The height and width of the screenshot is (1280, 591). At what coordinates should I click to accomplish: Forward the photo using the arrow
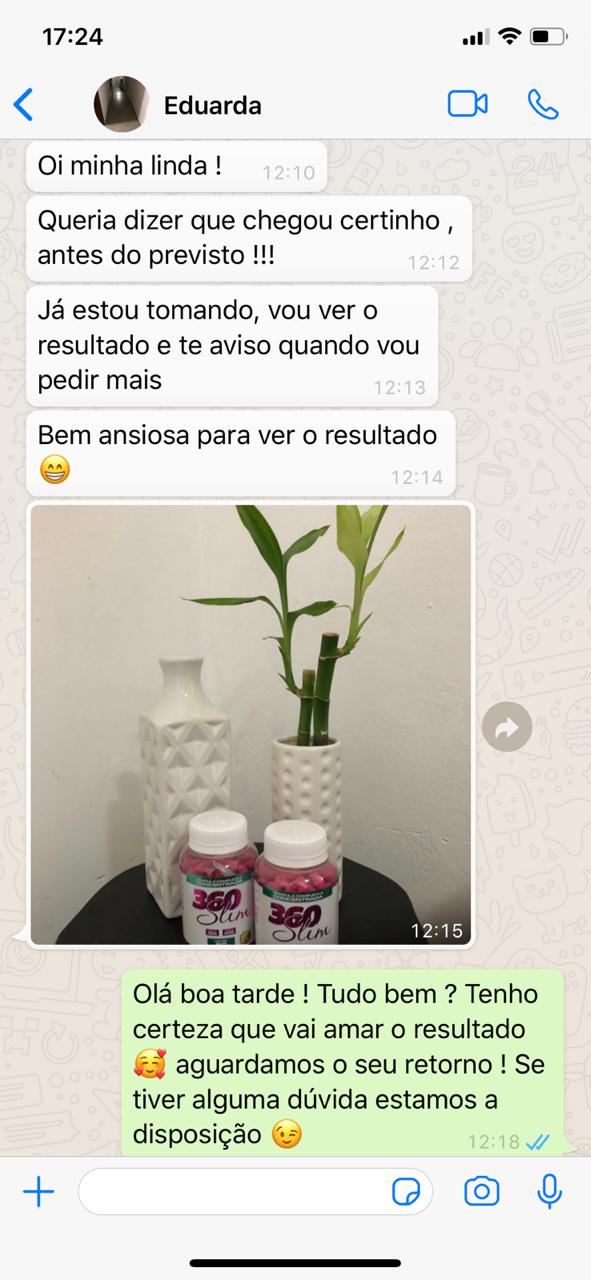(x=507, y=728)
